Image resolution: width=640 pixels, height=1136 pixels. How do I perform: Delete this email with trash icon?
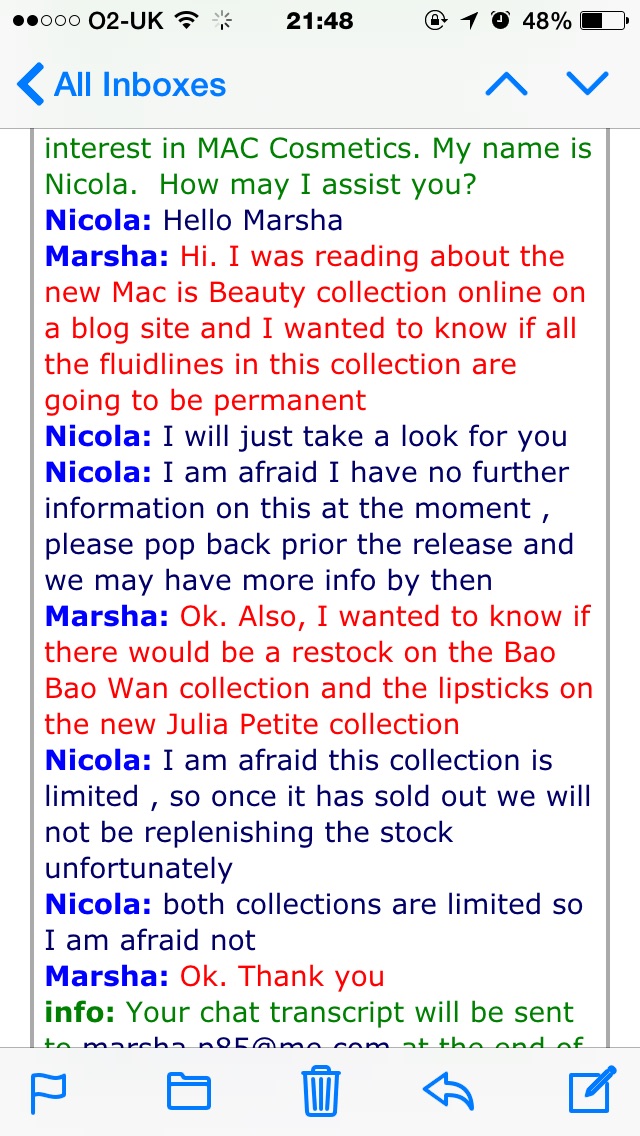pos(322,1091)
